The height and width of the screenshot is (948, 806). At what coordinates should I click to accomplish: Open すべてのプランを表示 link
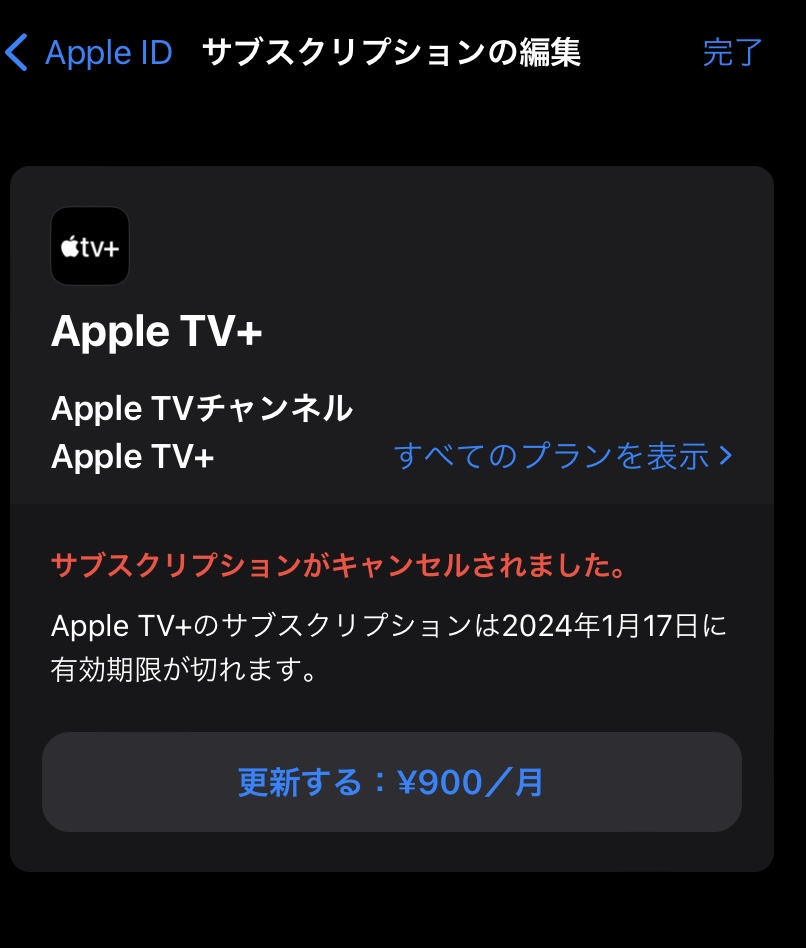point(563,456)
